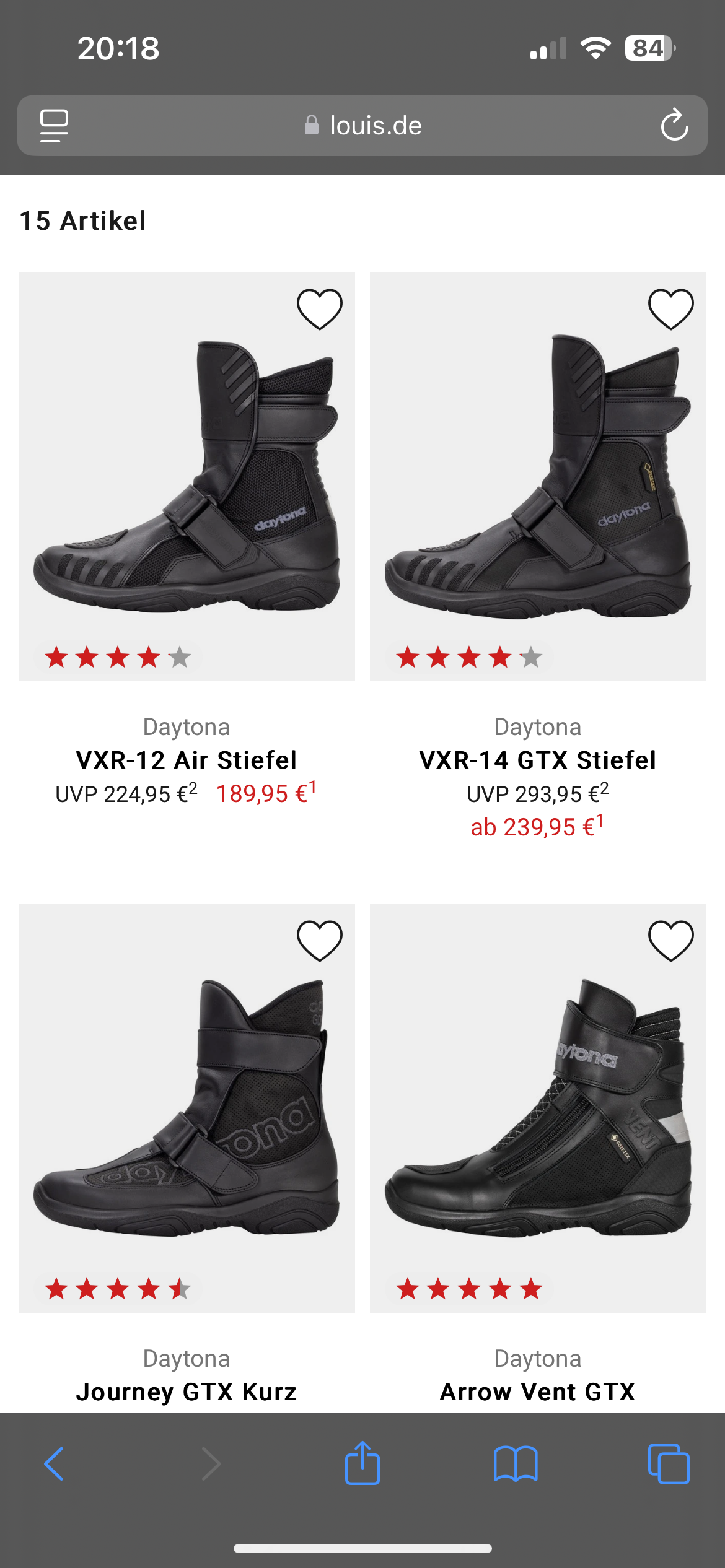Share this page
This screenshot has width=725, height=1568.
(362, 1464)
